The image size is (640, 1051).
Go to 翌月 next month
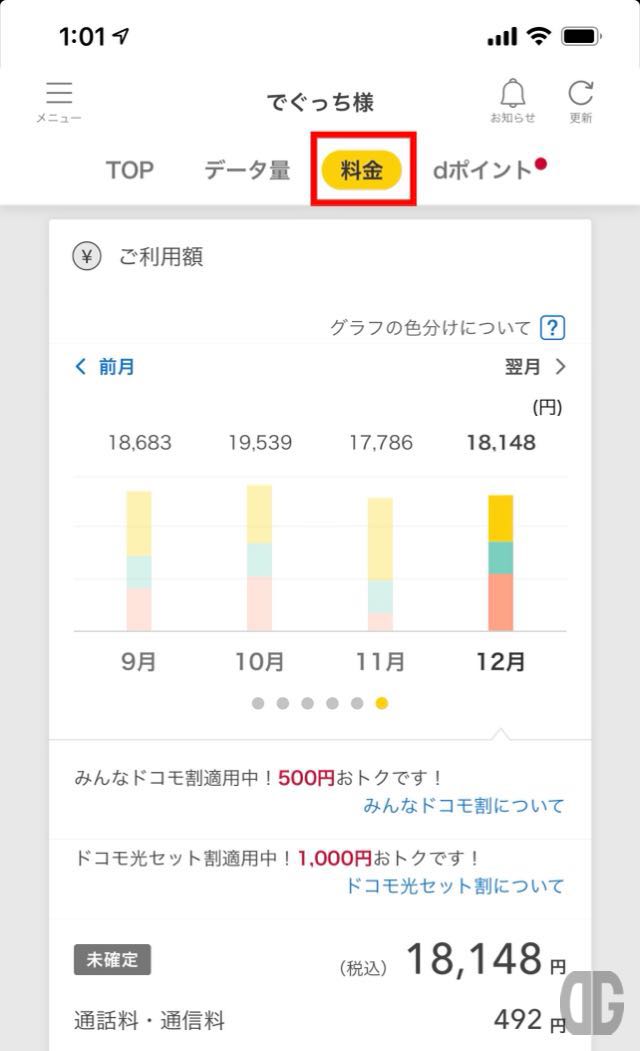pos(535,367)
